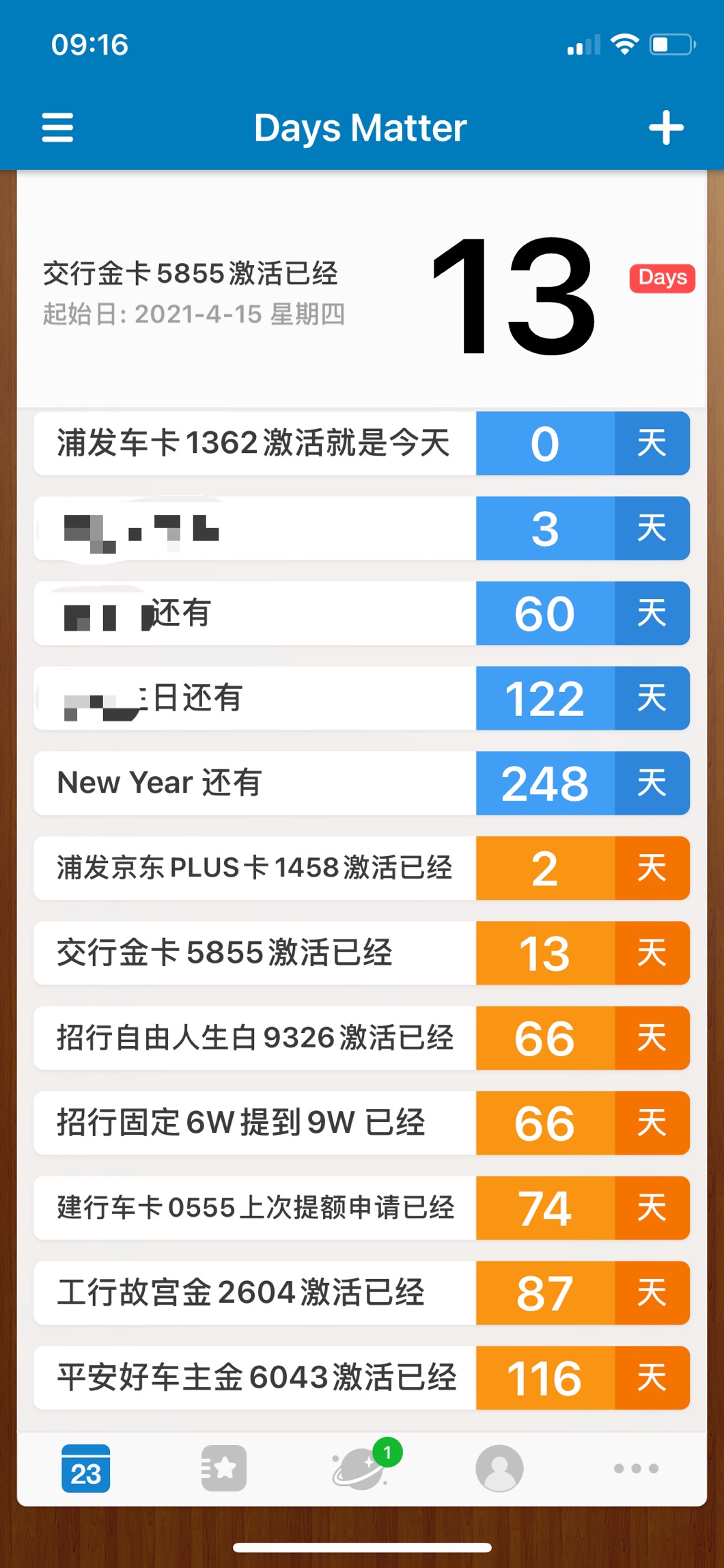The height and width of the screenshot is (1568, 724).
Task: Switch to the calendar days tab
Action: pos(86,1468)
